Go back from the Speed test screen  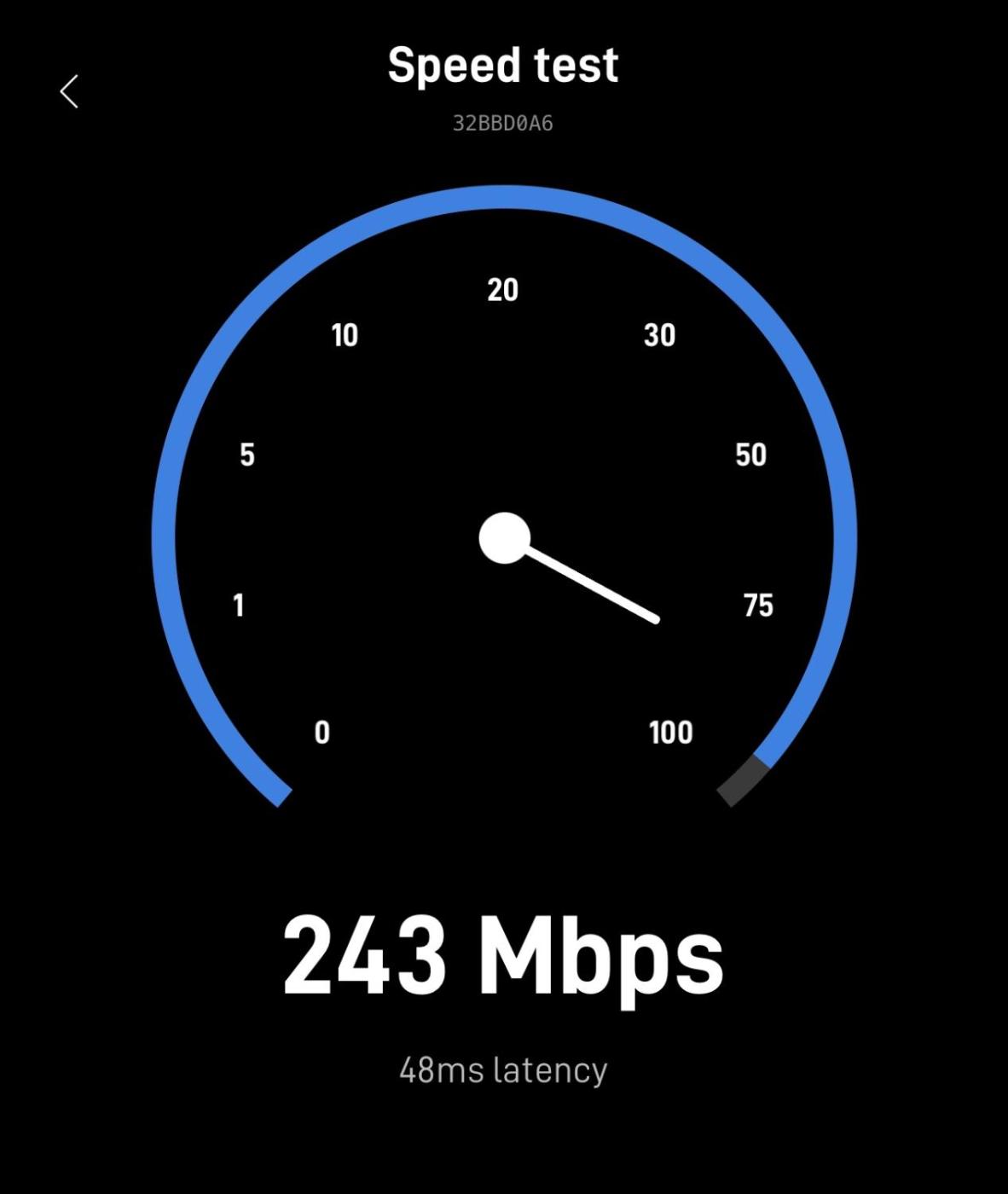pos(70,91)
